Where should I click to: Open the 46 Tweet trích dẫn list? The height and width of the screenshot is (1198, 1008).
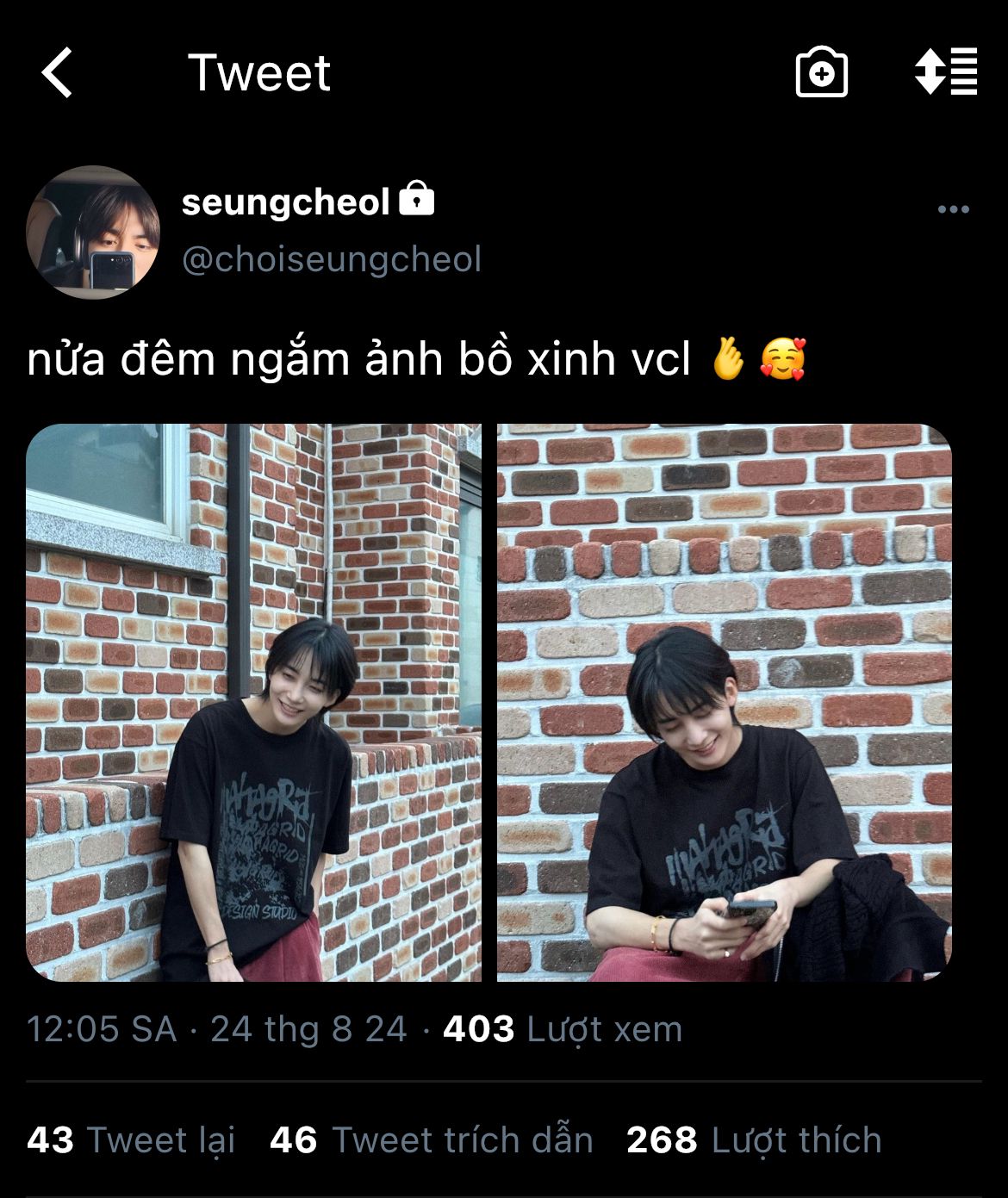(431, 1140)
